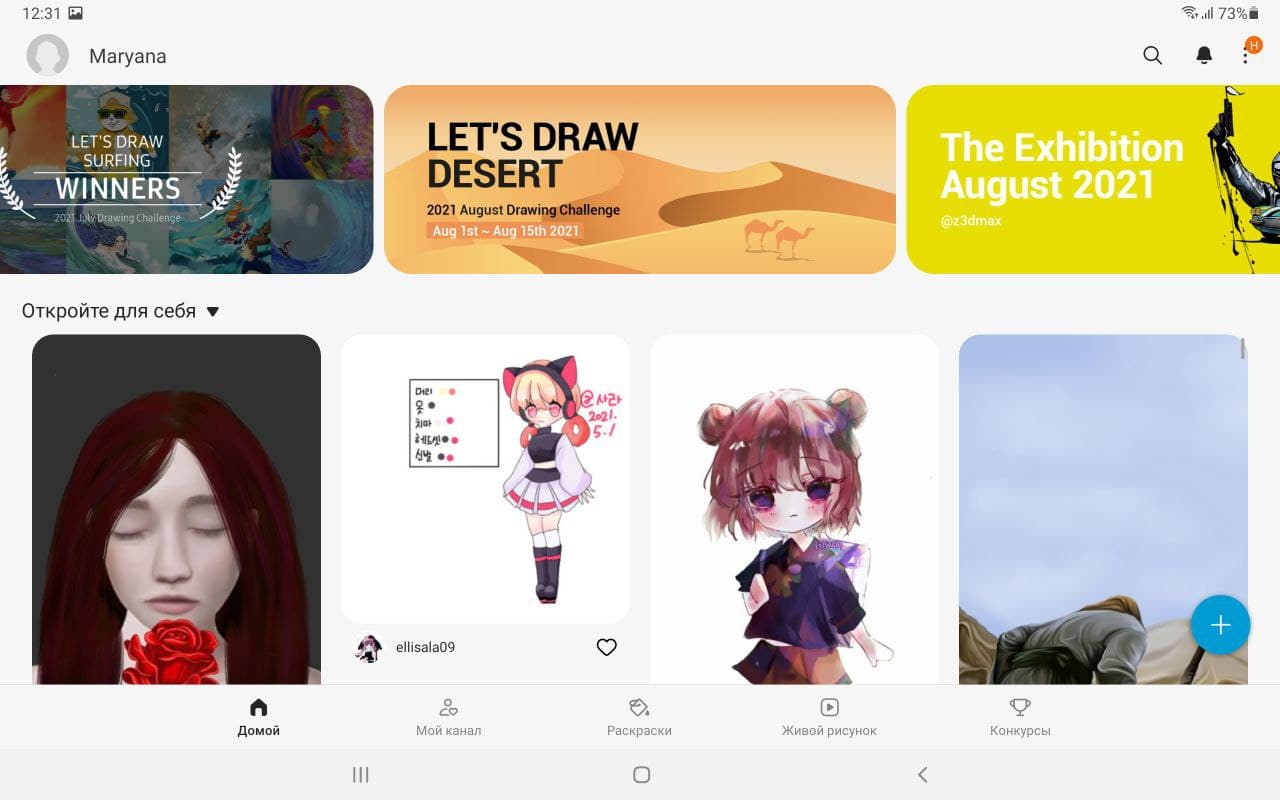This screenshot has height=800, width=1280.
Task: Switch to the Конкурсы tab
Action: click(1020, 717)
